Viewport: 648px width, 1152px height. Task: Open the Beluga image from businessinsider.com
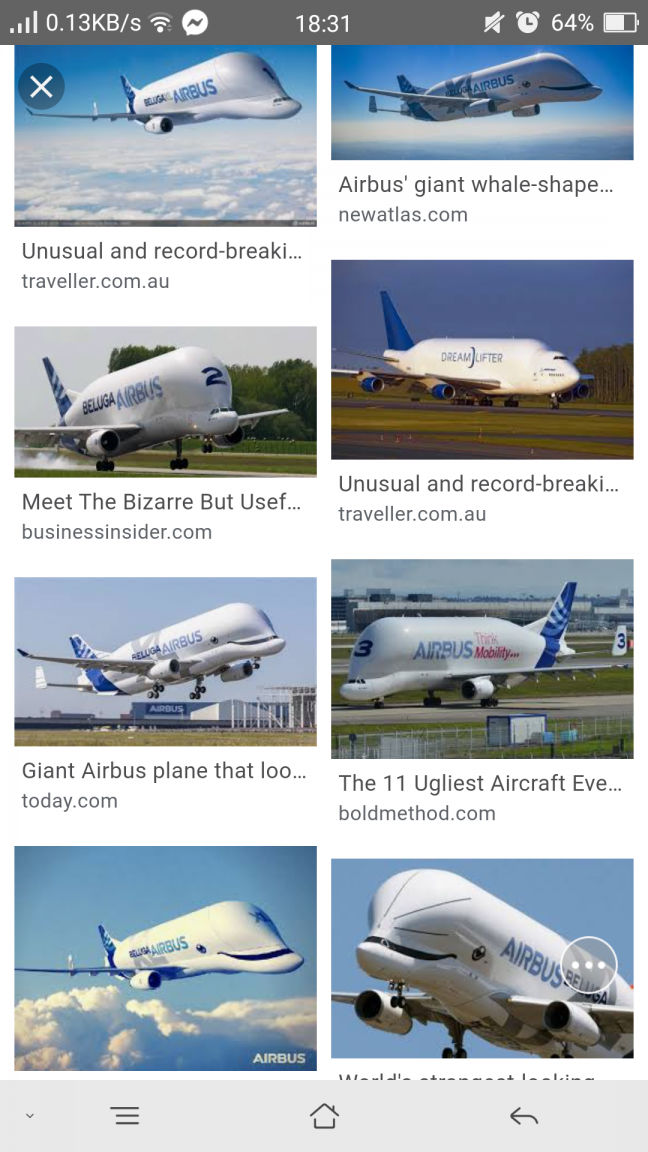click(x=165, y=402)
